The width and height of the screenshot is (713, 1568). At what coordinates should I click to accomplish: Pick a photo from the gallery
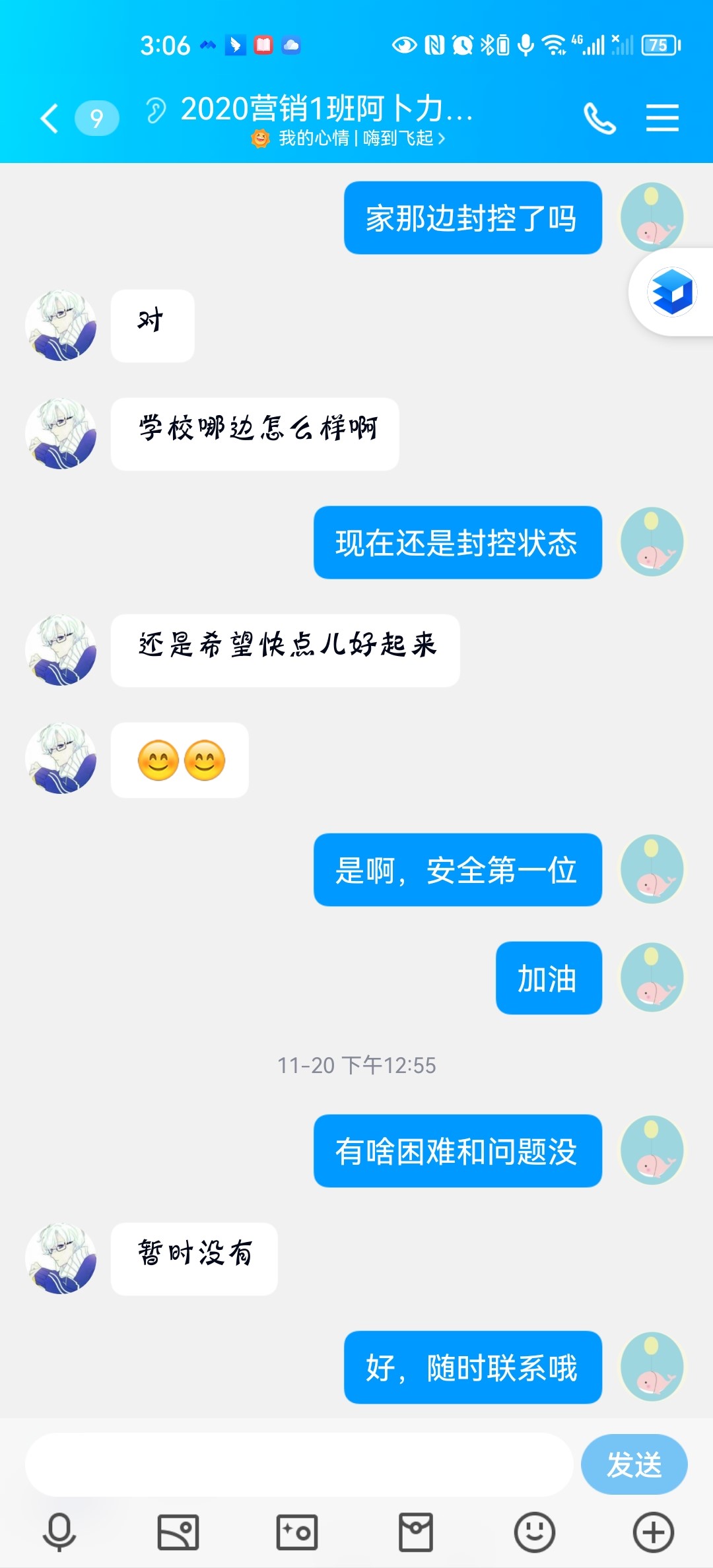[x=178, y=1532]
